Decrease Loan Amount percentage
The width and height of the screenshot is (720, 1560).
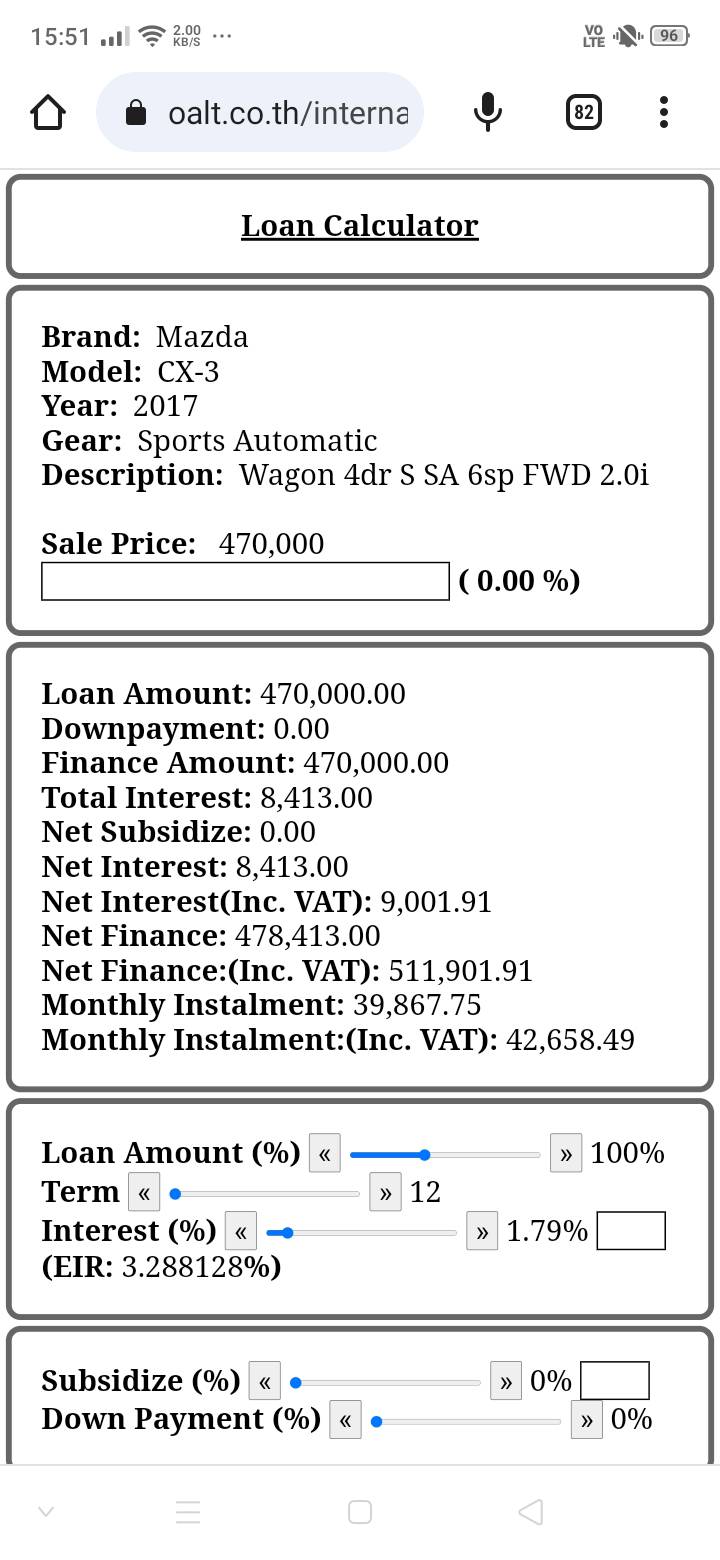325,1154
